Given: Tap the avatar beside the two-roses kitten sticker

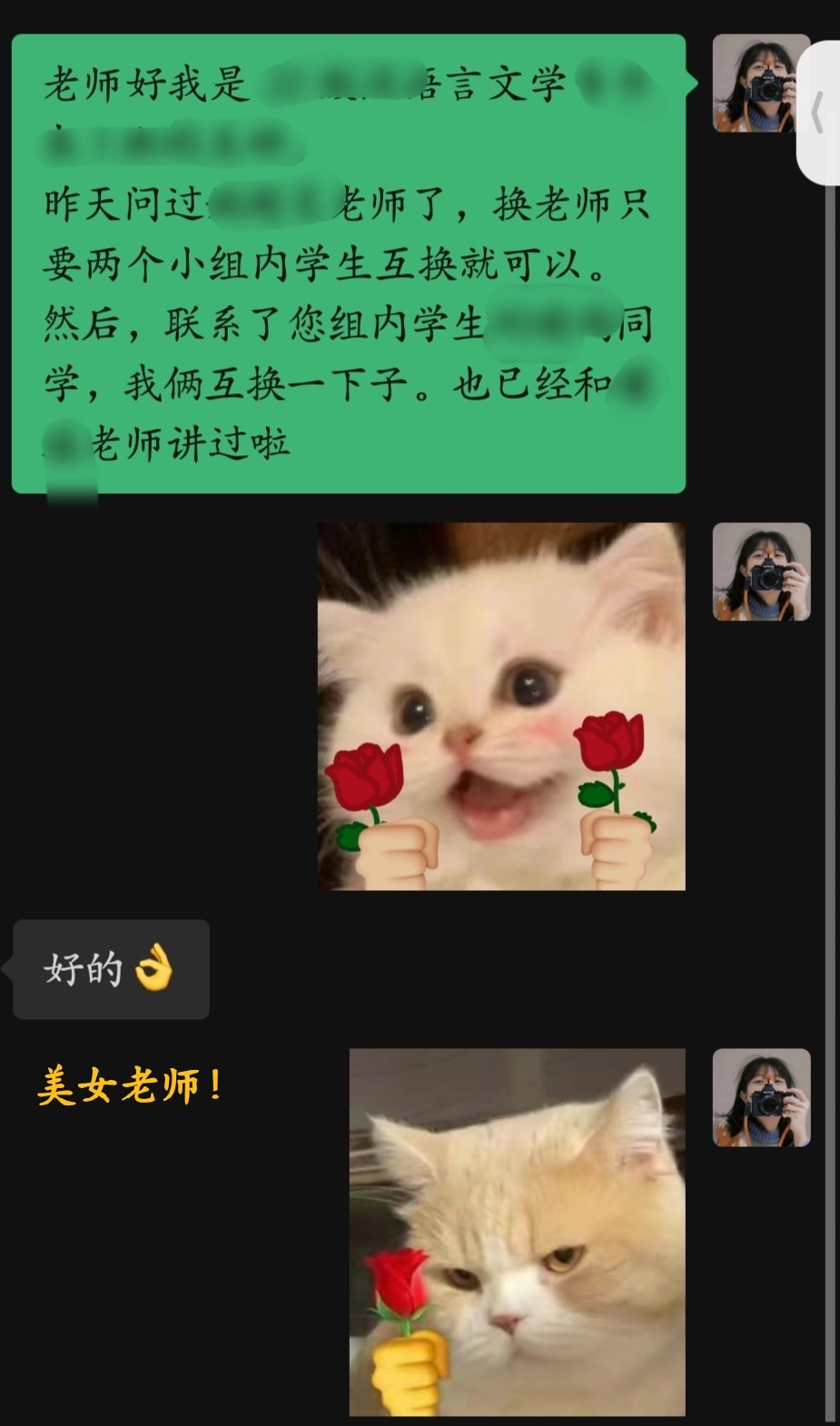Looking at the screenshot, I should 760,572.
